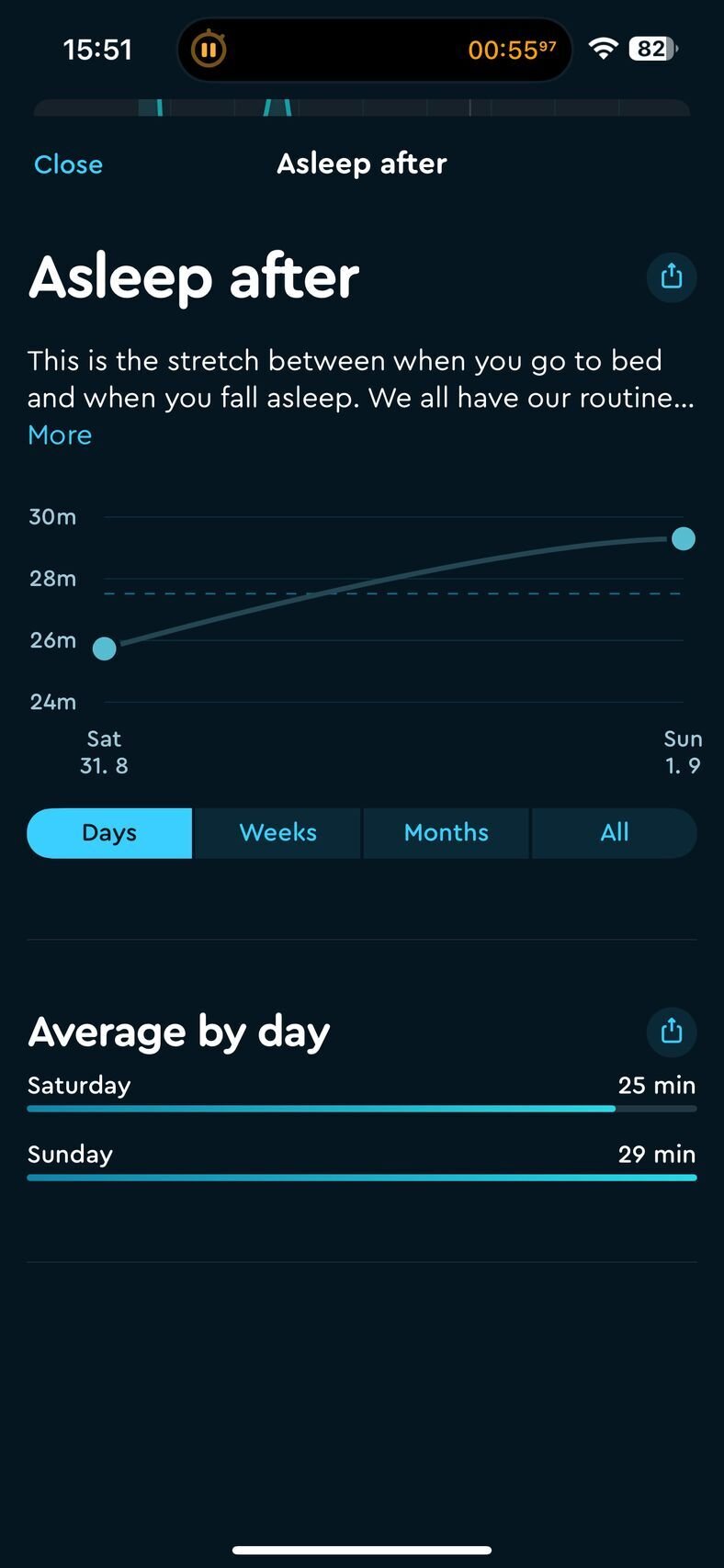Open More of the description text

tap(59, 434)
